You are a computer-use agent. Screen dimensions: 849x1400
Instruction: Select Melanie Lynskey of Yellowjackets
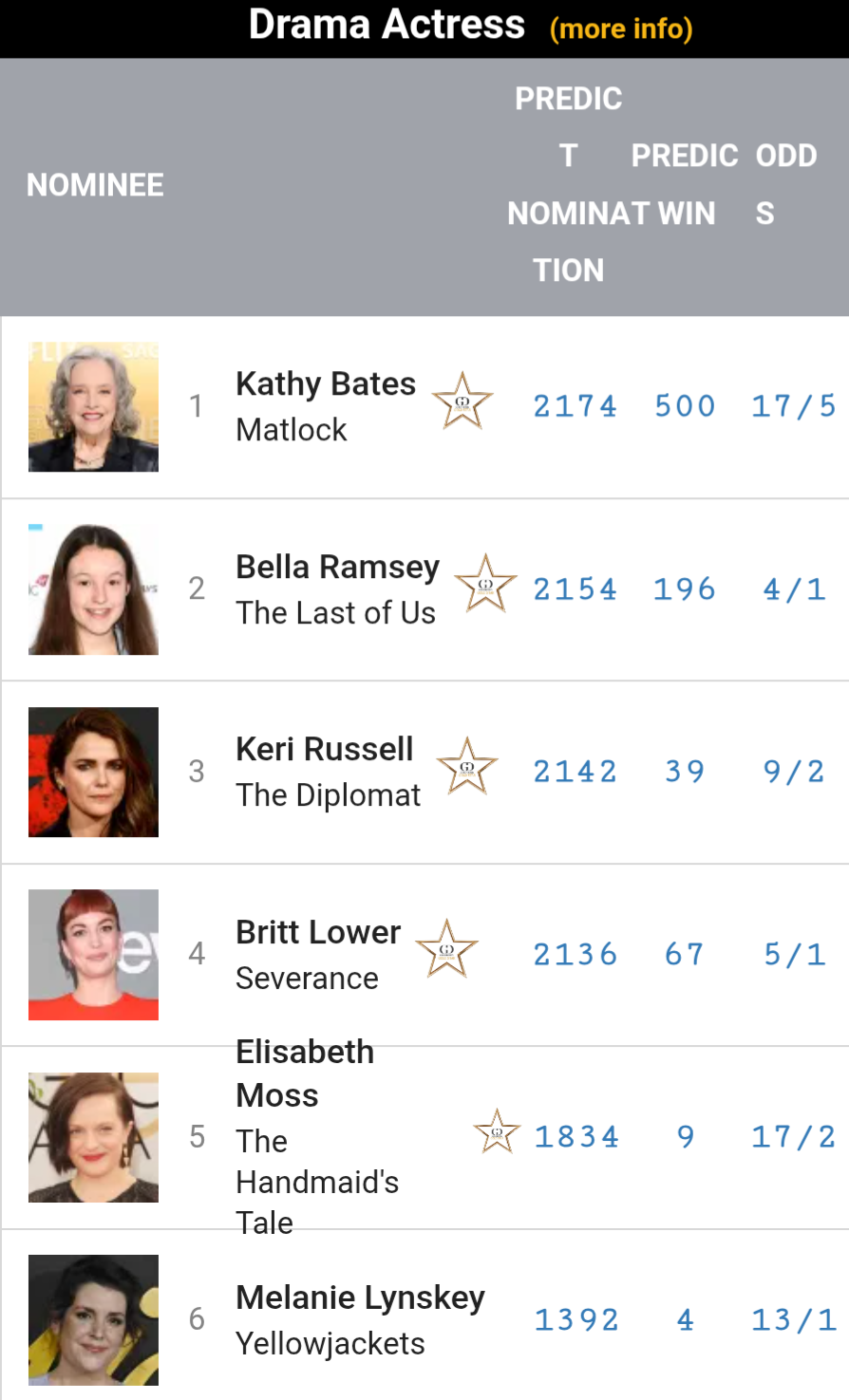tap(360, 1297)
